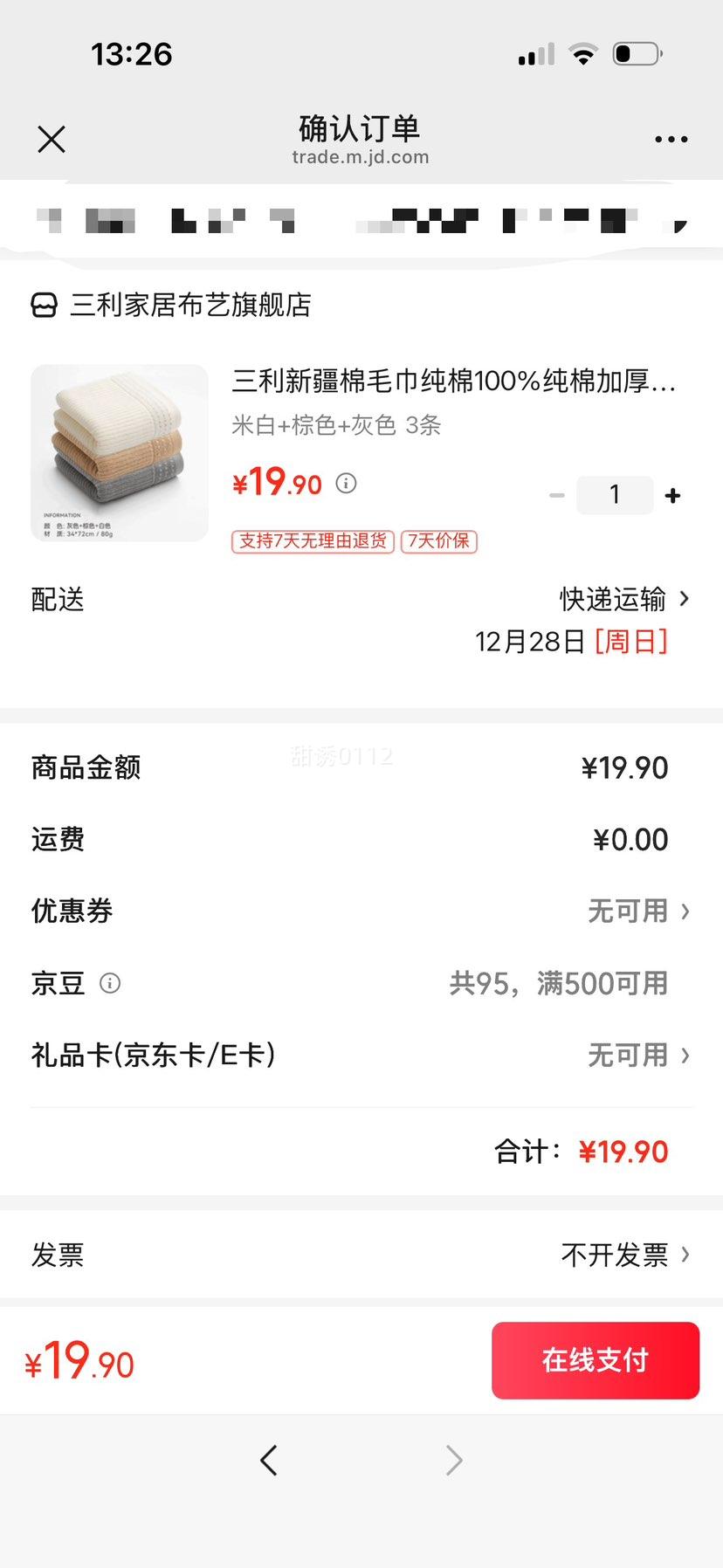The width and height of the screenshot is (723, 1568).
Task: Tap the 在线支付 payment button
Action: [595, 1360]
